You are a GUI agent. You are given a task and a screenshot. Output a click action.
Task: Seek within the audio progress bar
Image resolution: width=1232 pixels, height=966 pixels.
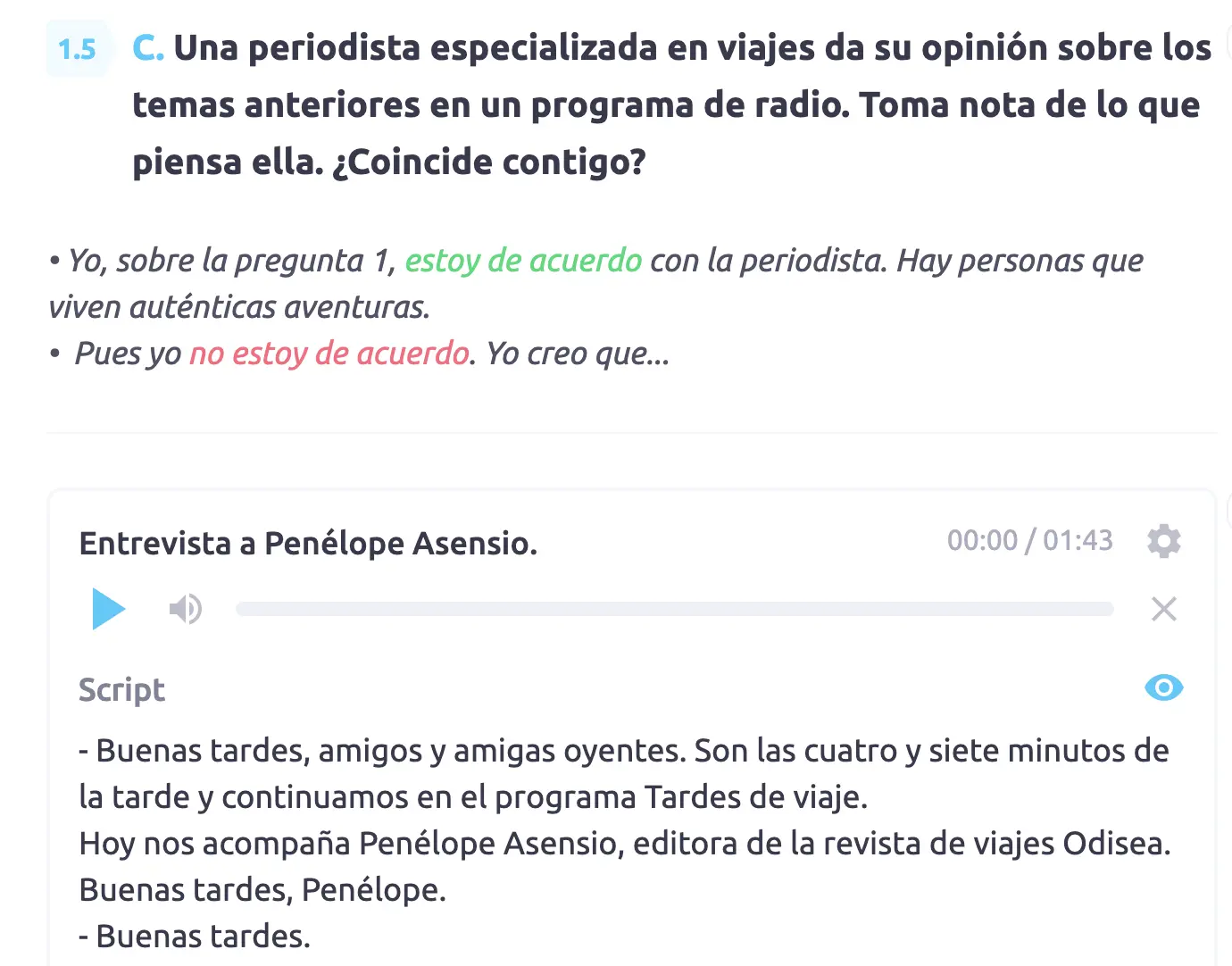674,609
